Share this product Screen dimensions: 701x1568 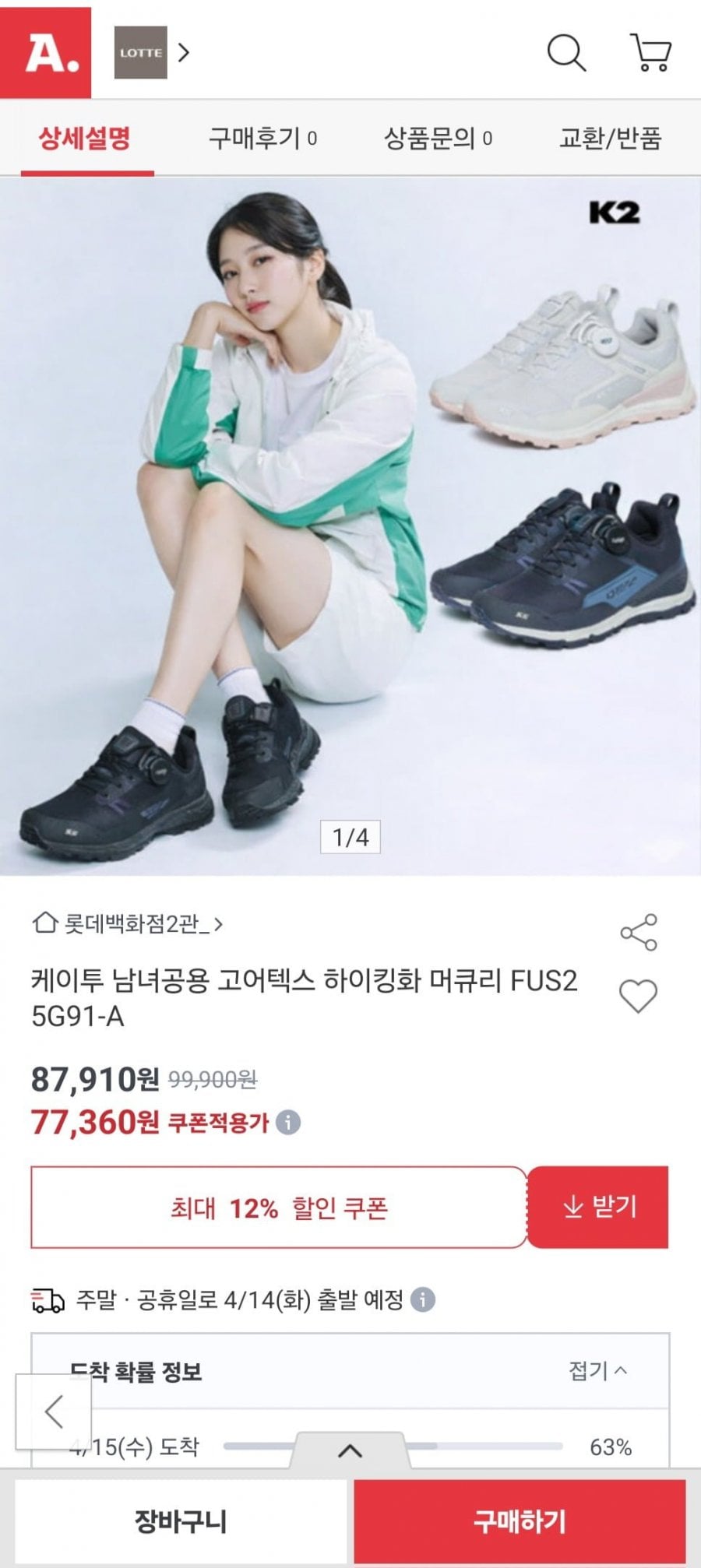(639, 932)
